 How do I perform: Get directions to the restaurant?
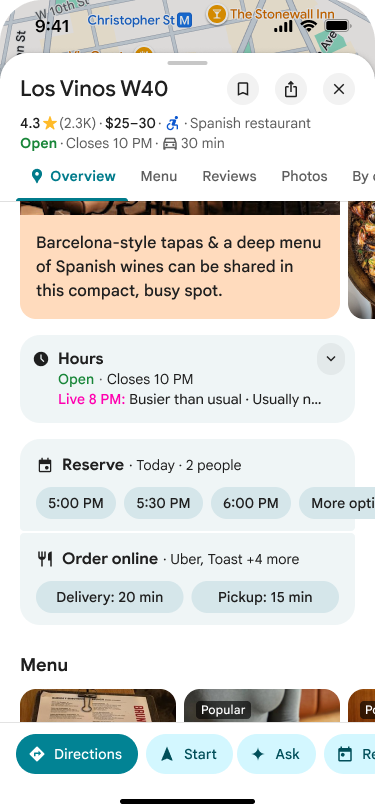coord(77,754)
